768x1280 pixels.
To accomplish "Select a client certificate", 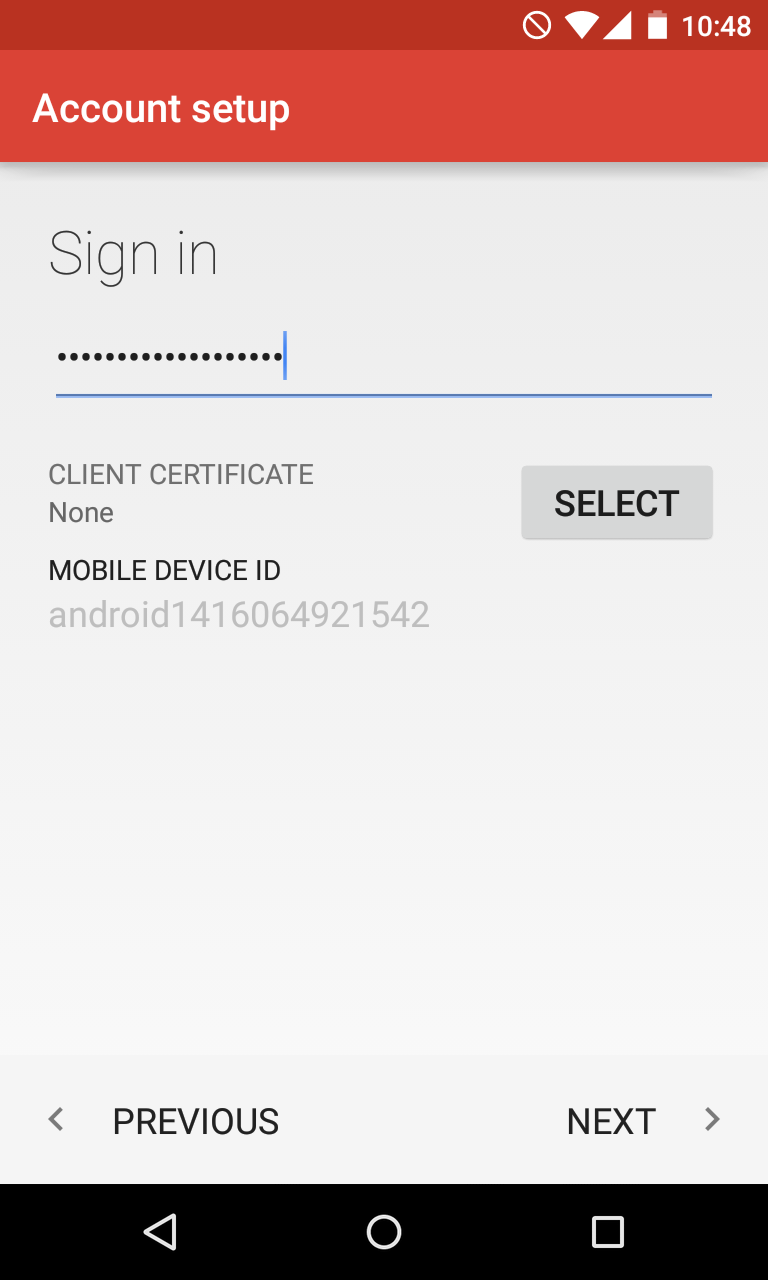I will tap(617, 503).
